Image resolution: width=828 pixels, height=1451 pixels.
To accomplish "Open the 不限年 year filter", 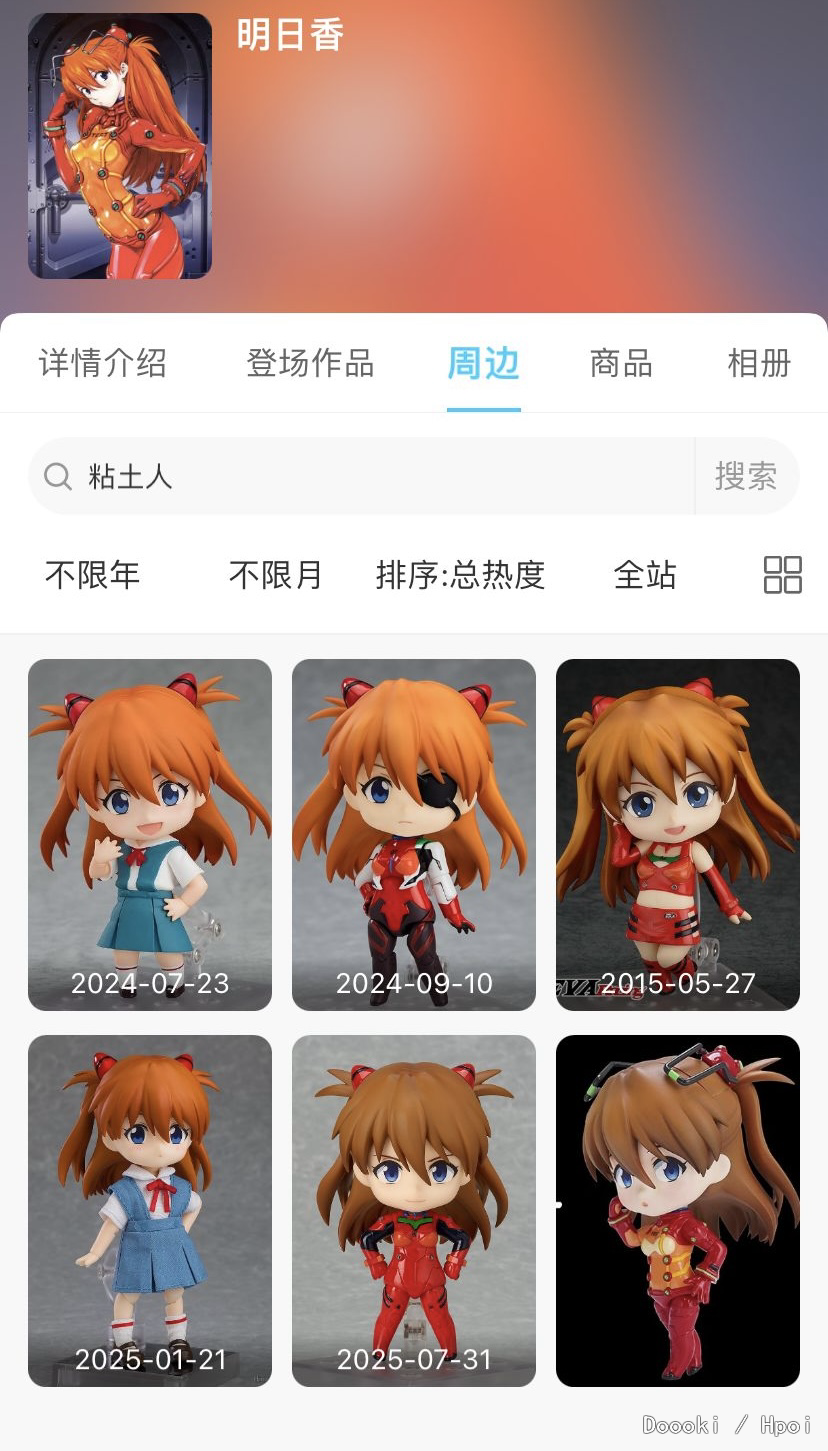I will tap(93, 575).
